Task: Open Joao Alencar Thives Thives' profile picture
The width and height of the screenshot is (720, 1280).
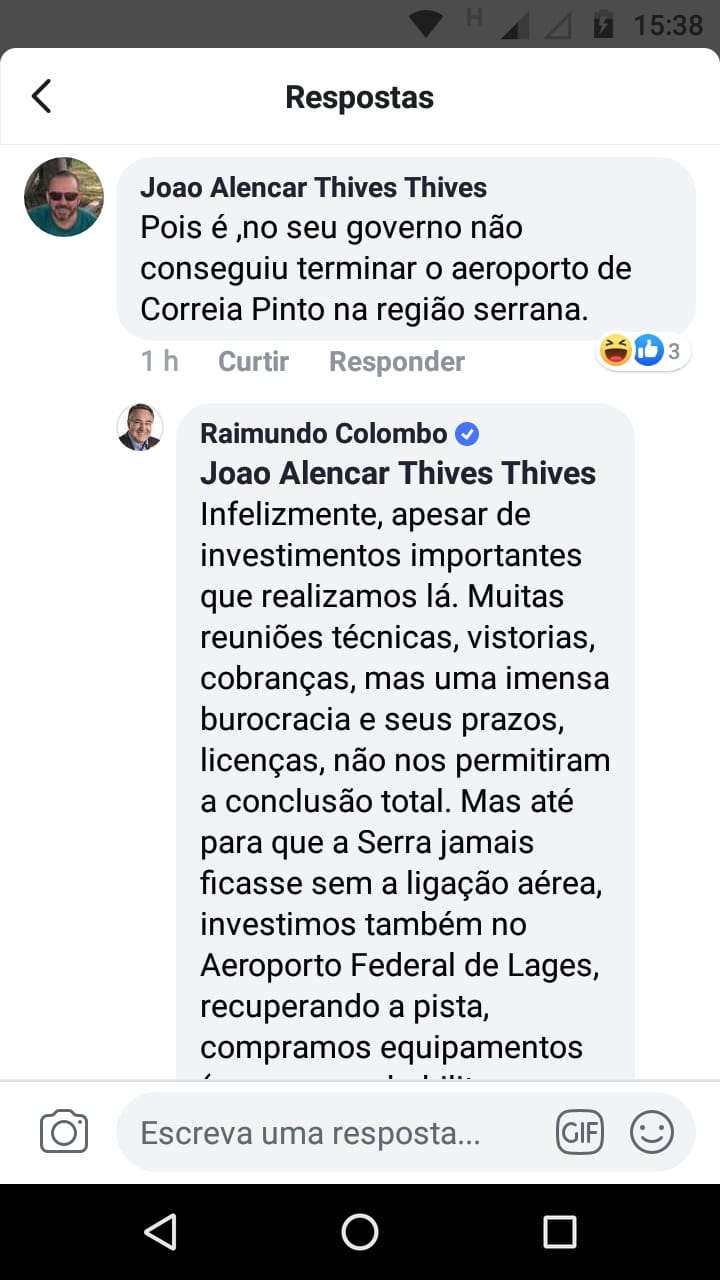Action: [x=64, y=197]
